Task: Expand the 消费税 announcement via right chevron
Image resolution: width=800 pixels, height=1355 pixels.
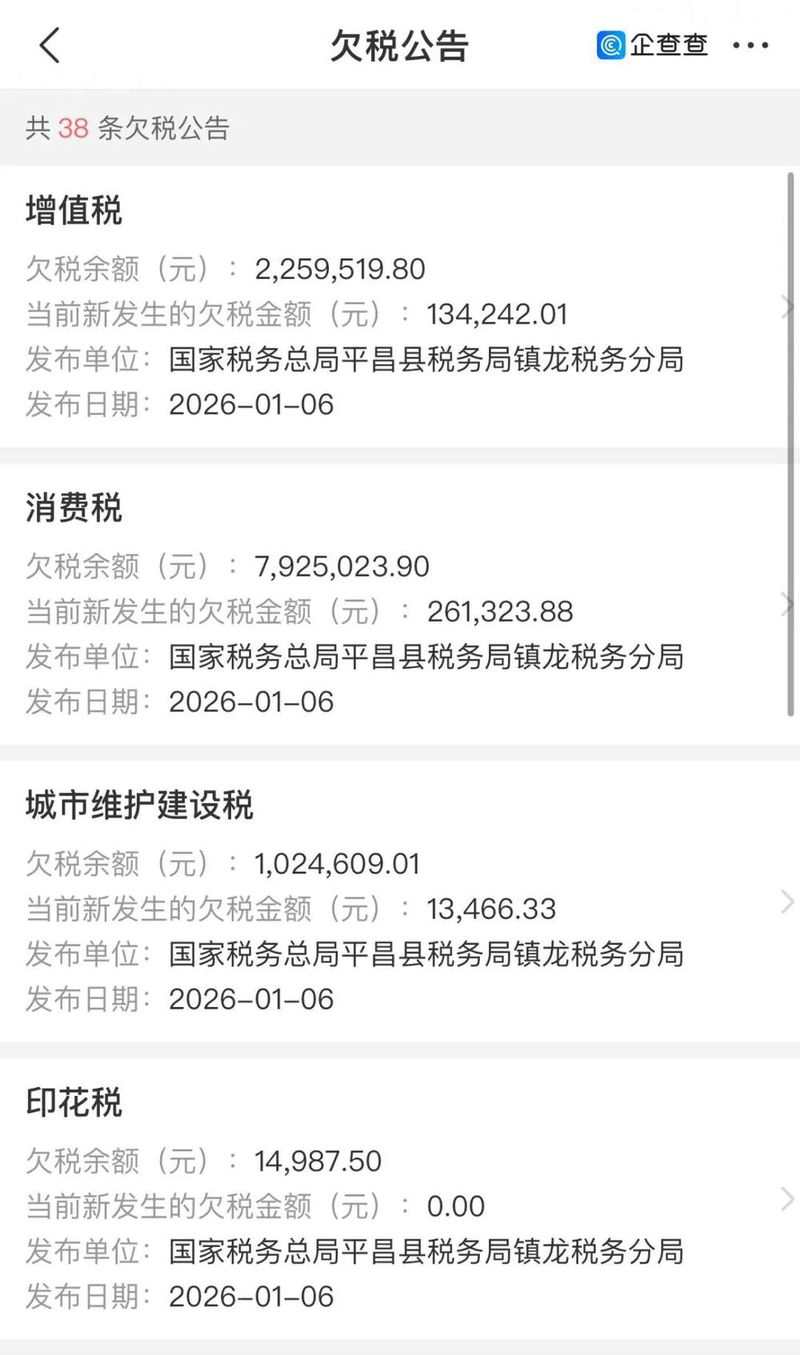Action: [787, 604]
